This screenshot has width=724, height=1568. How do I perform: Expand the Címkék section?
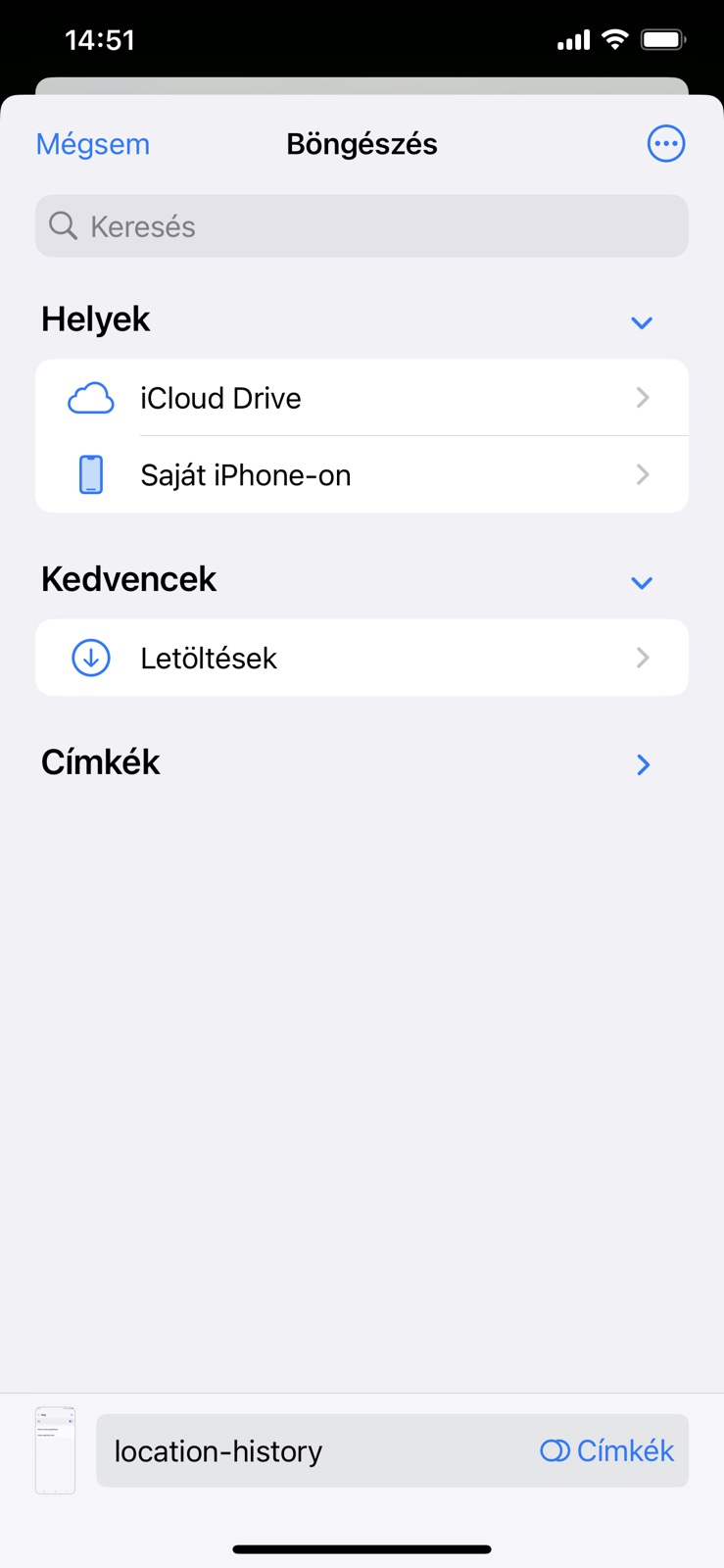(x=643, y=764)
